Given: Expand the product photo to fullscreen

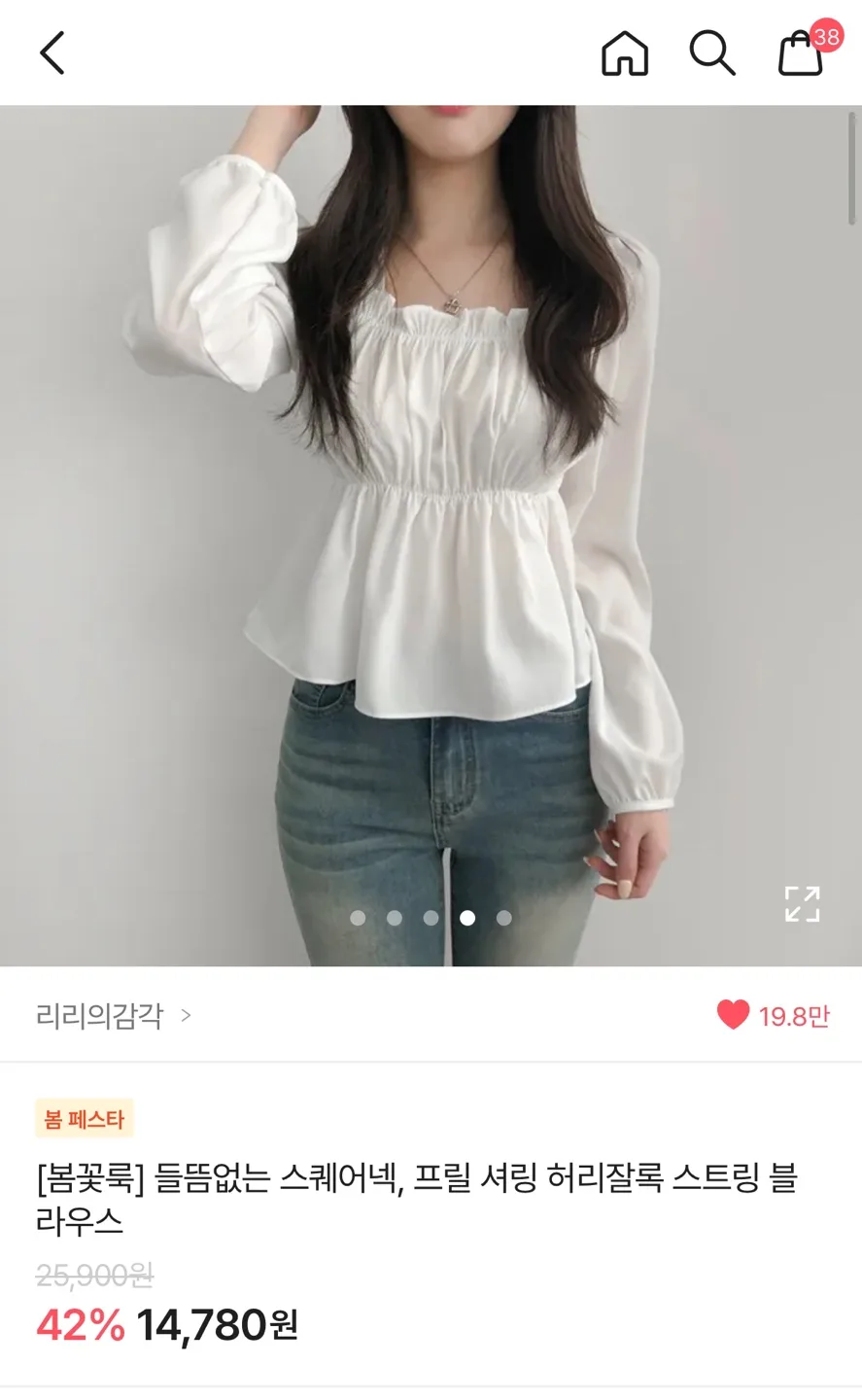Looking at the screenshot, I should [x=802, y=903].
